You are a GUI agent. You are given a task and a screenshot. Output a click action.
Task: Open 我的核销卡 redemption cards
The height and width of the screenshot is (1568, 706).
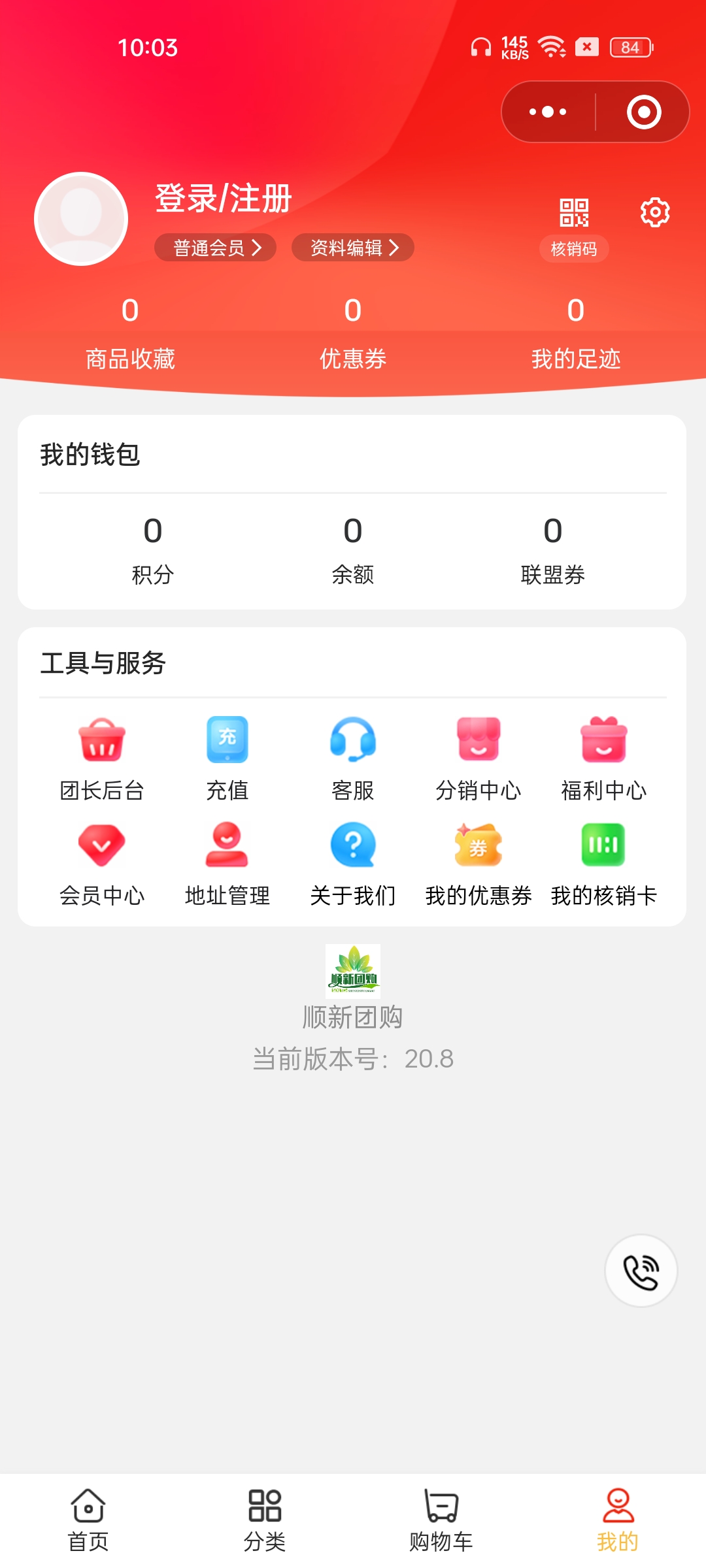pyautogui.click(x=604, y=864)
